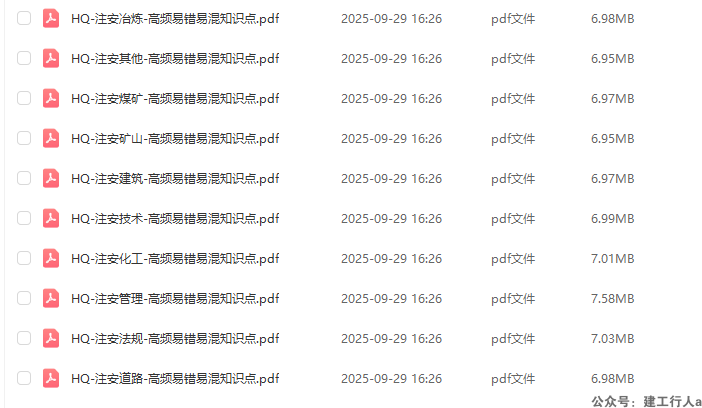The height and width of the screenshot is (408, 702).
Task: Open HQ-注安道路 PDF file
Action: [175, 379]
